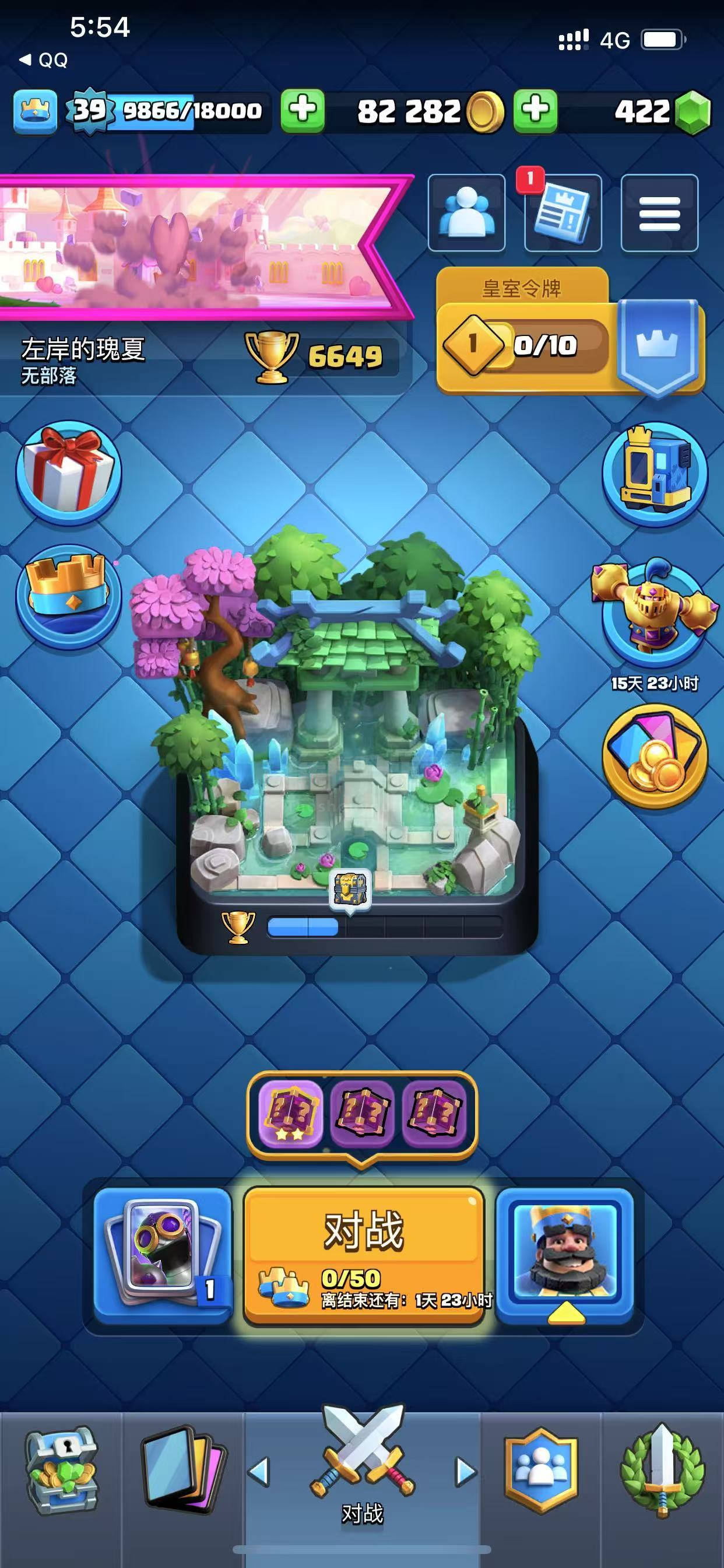Switch to the events sword tab
The height and width of the screenshot is (1568, 724).
[x=662, y=1471]
